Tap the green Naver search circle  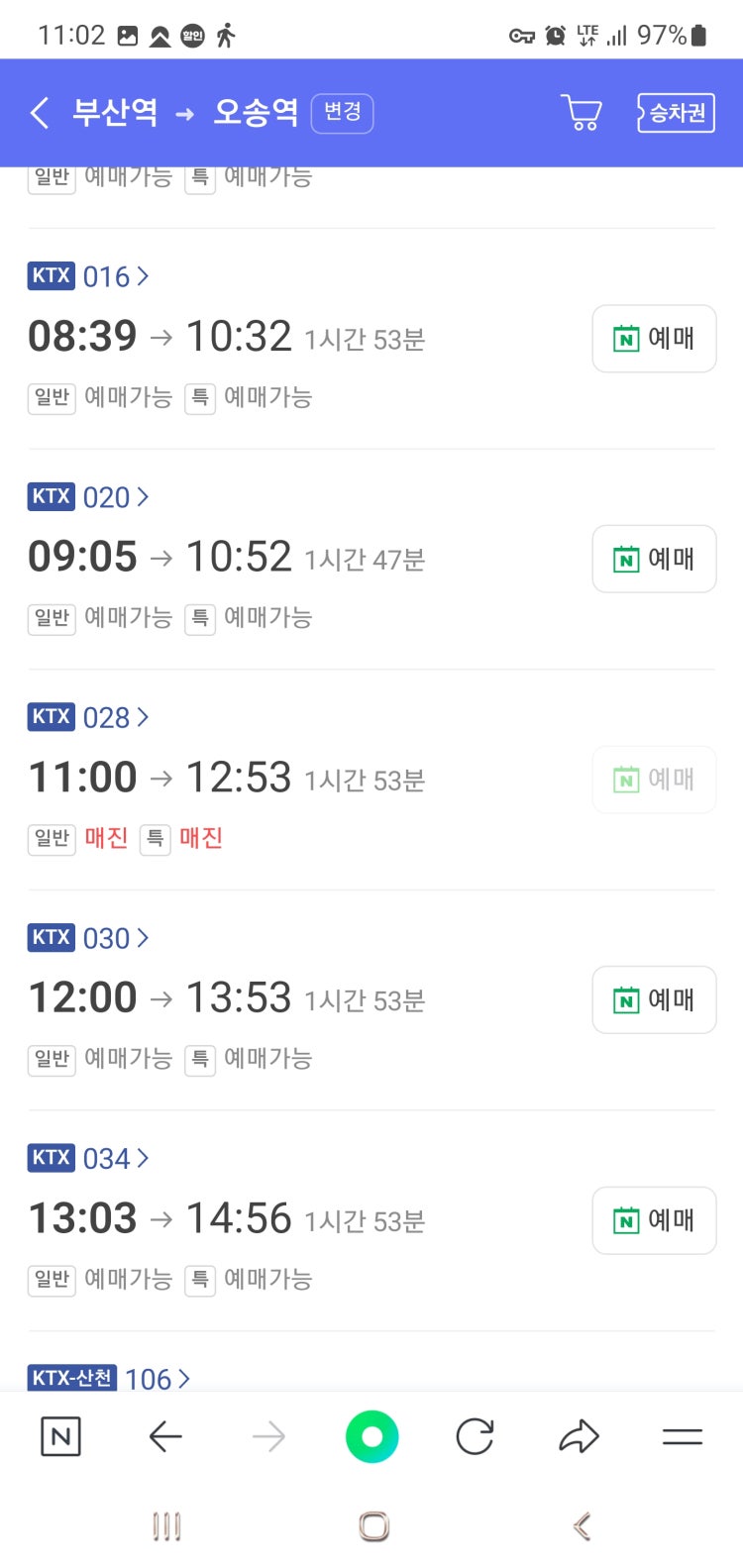(371, 1436)
